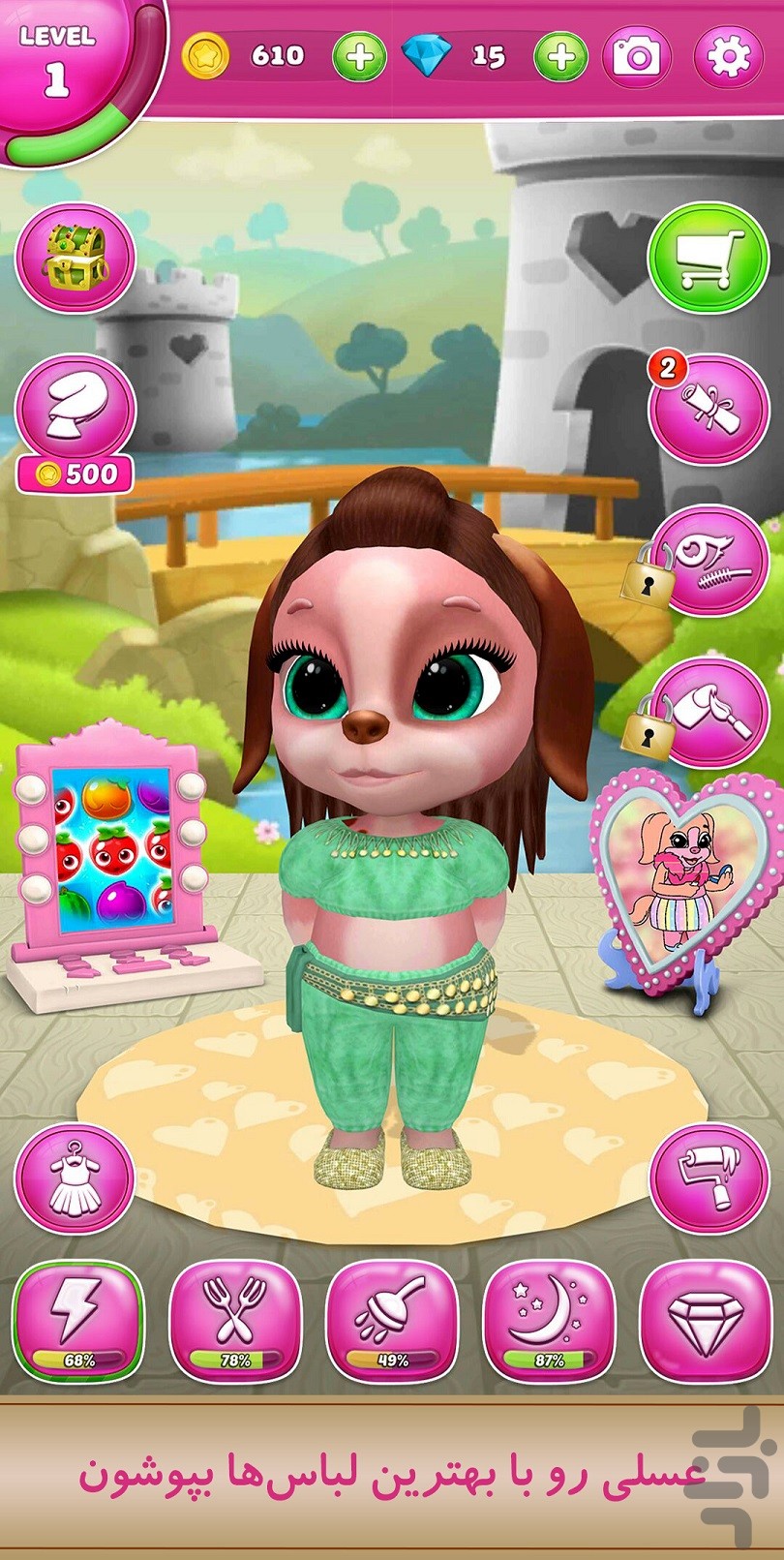
Task: Tap the locked nail polish button
Action: coord(709,713)
